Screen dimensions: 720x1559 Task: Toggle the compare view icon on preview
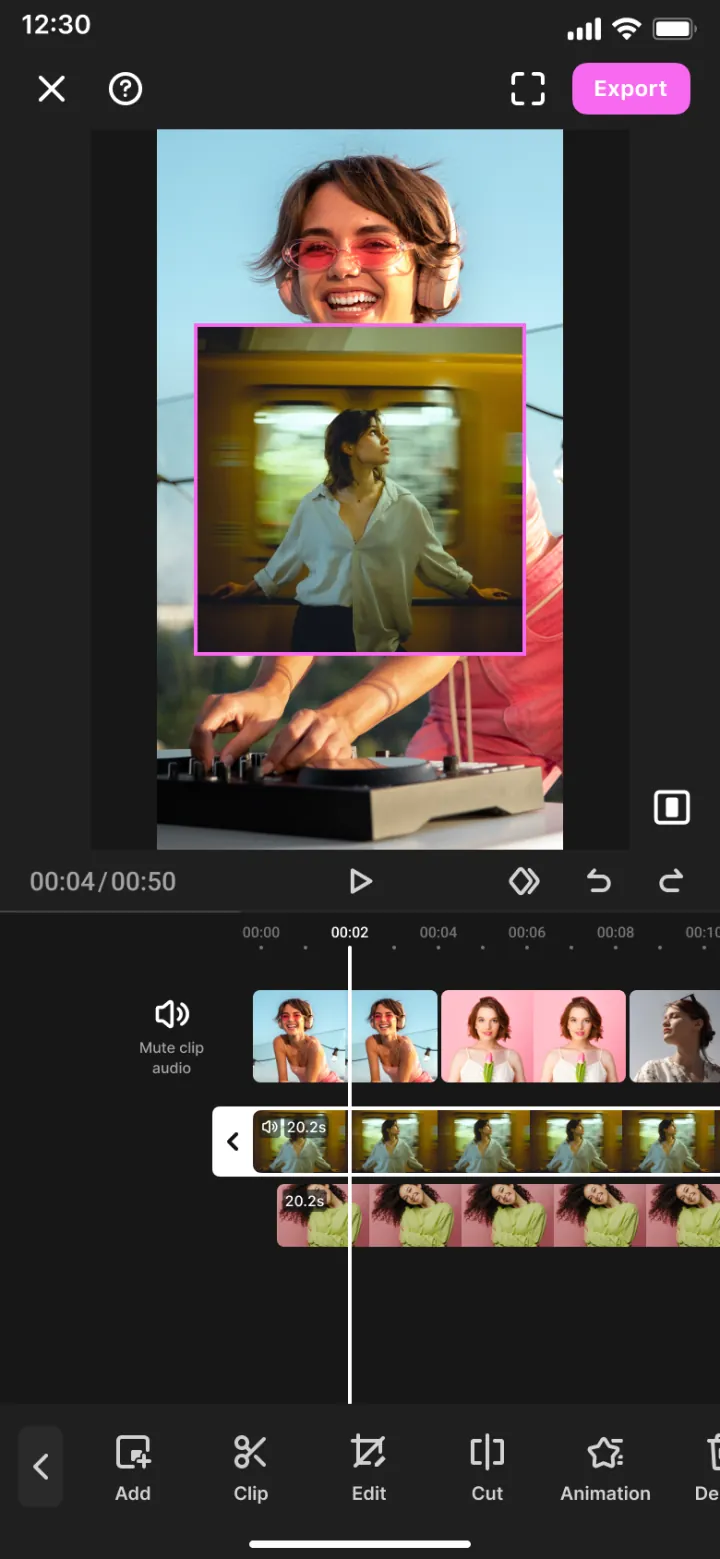pos(672,807)
